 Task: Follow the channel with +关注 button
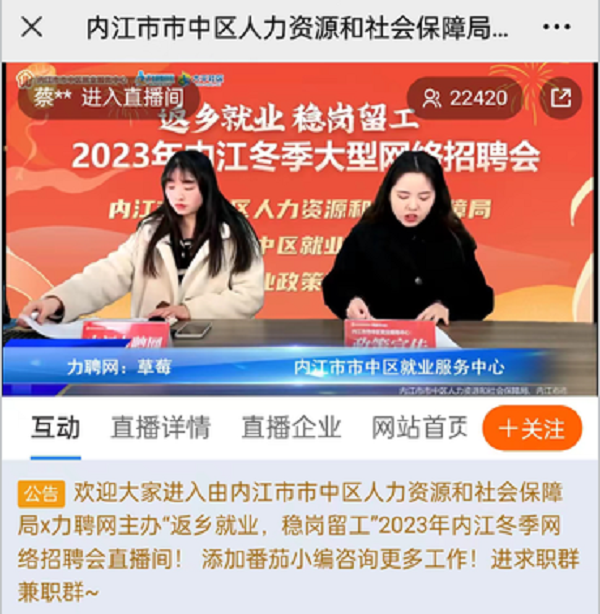pos(531,429)
